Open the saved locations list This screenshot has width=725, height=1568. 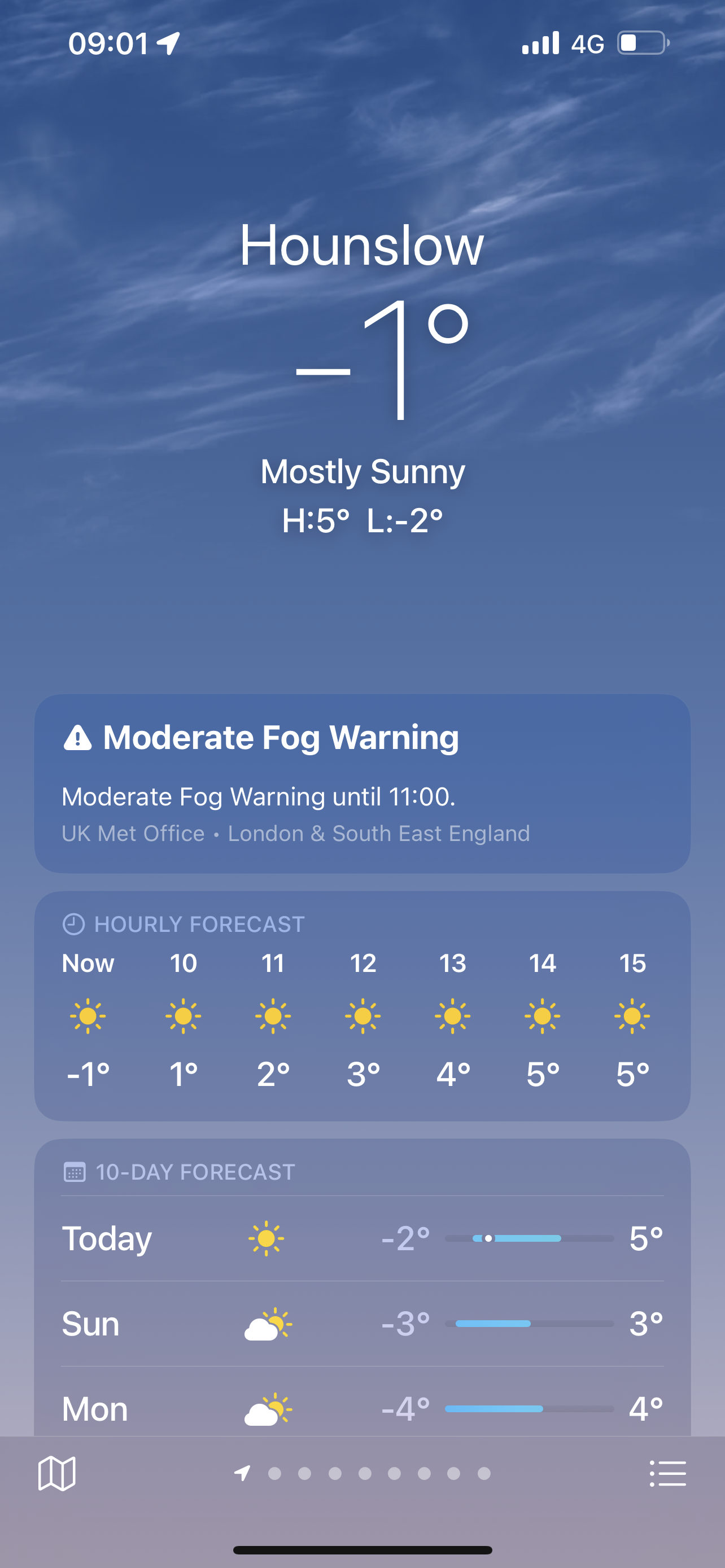click(x=668, y=1473)
